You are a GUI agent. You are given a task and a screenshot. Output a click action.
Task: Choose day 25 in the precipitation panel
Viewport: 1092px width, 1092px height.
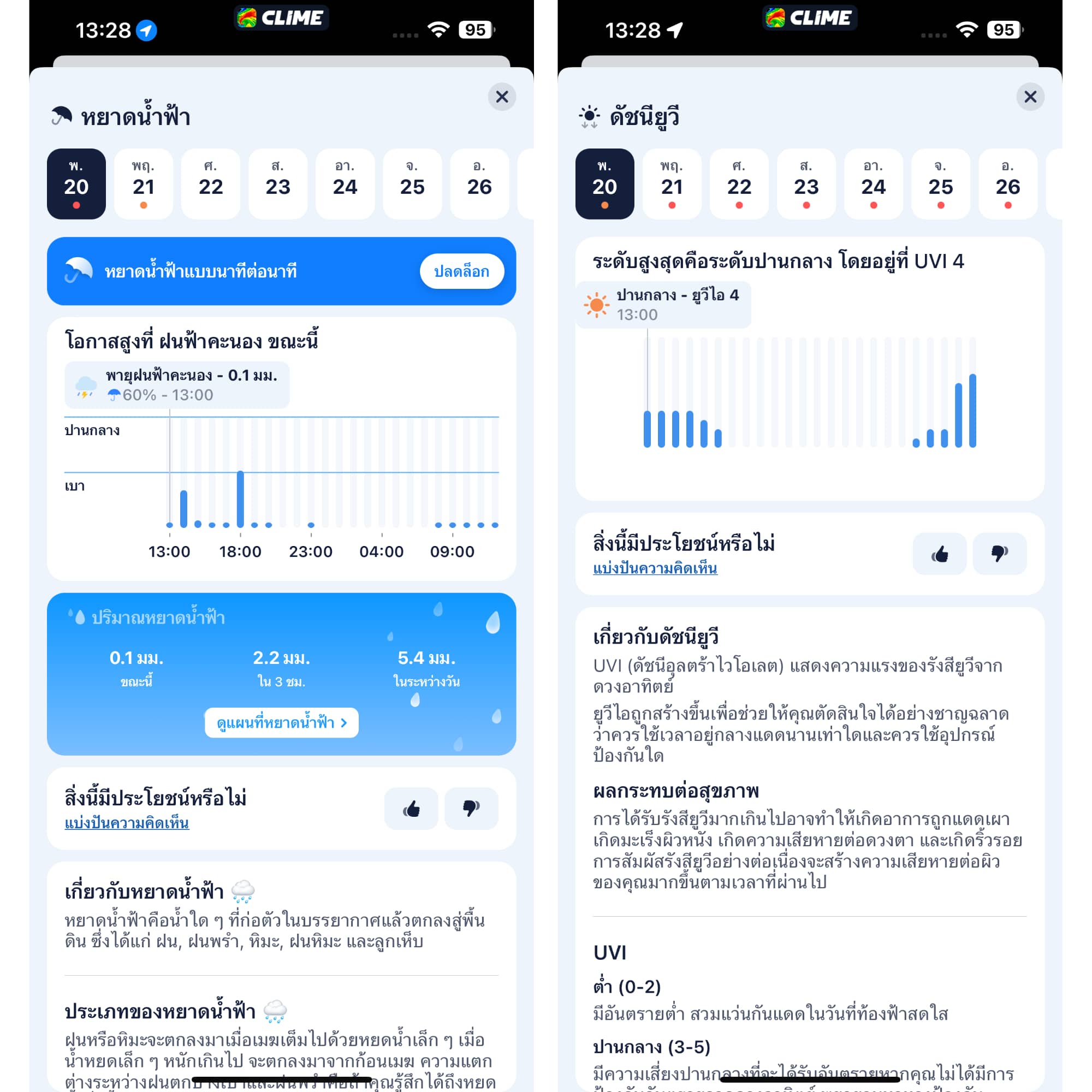(412, 183)
